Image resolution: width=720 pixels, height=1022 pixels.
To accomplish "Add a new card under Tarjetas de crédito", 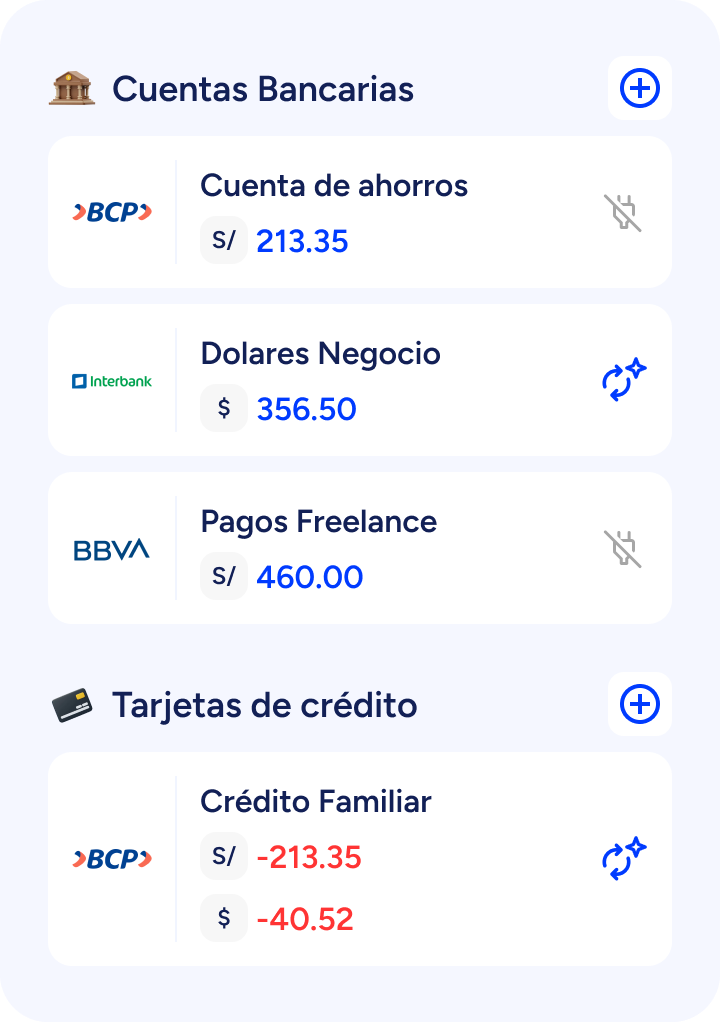I will [x=640, y=705].
